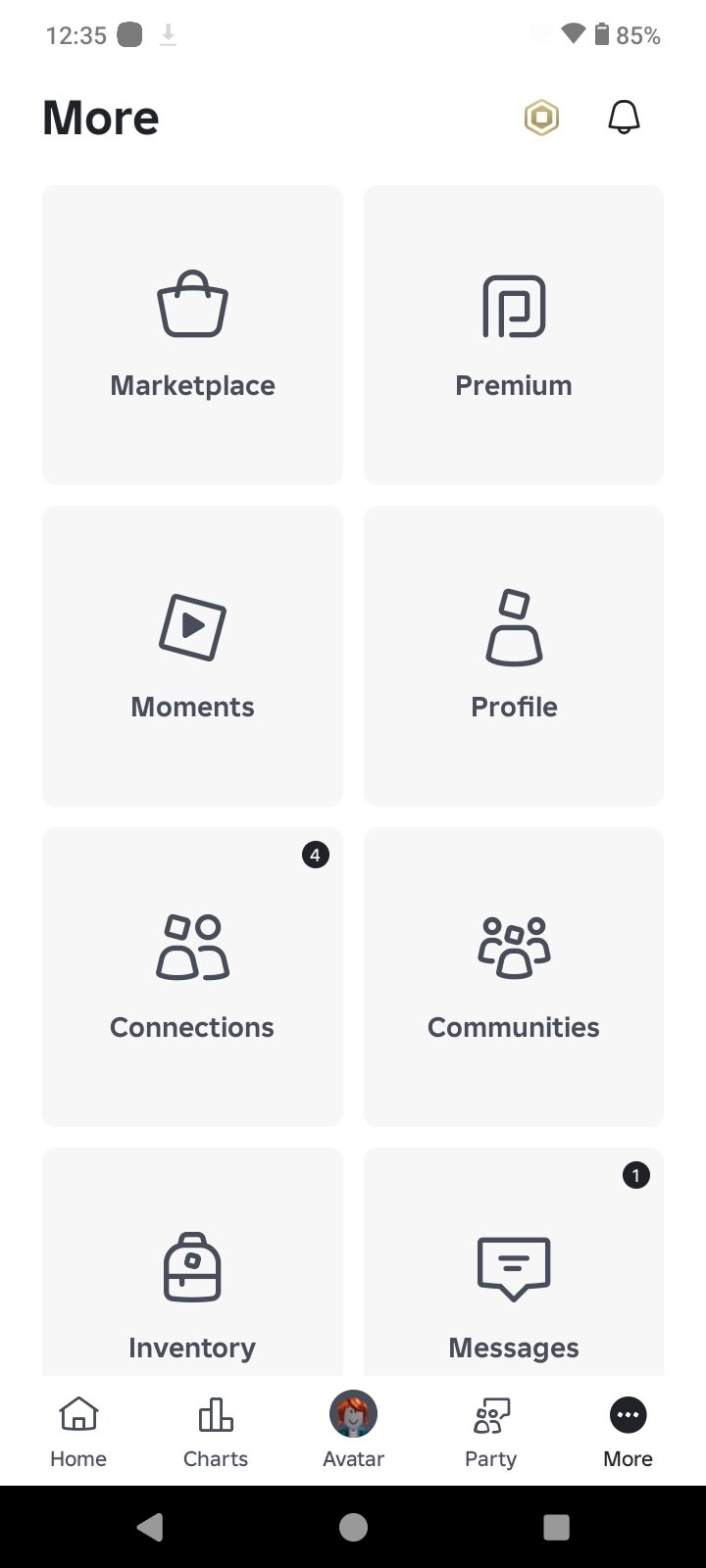
Task: Switch to the Party tab
Action: pos(490,1431)
